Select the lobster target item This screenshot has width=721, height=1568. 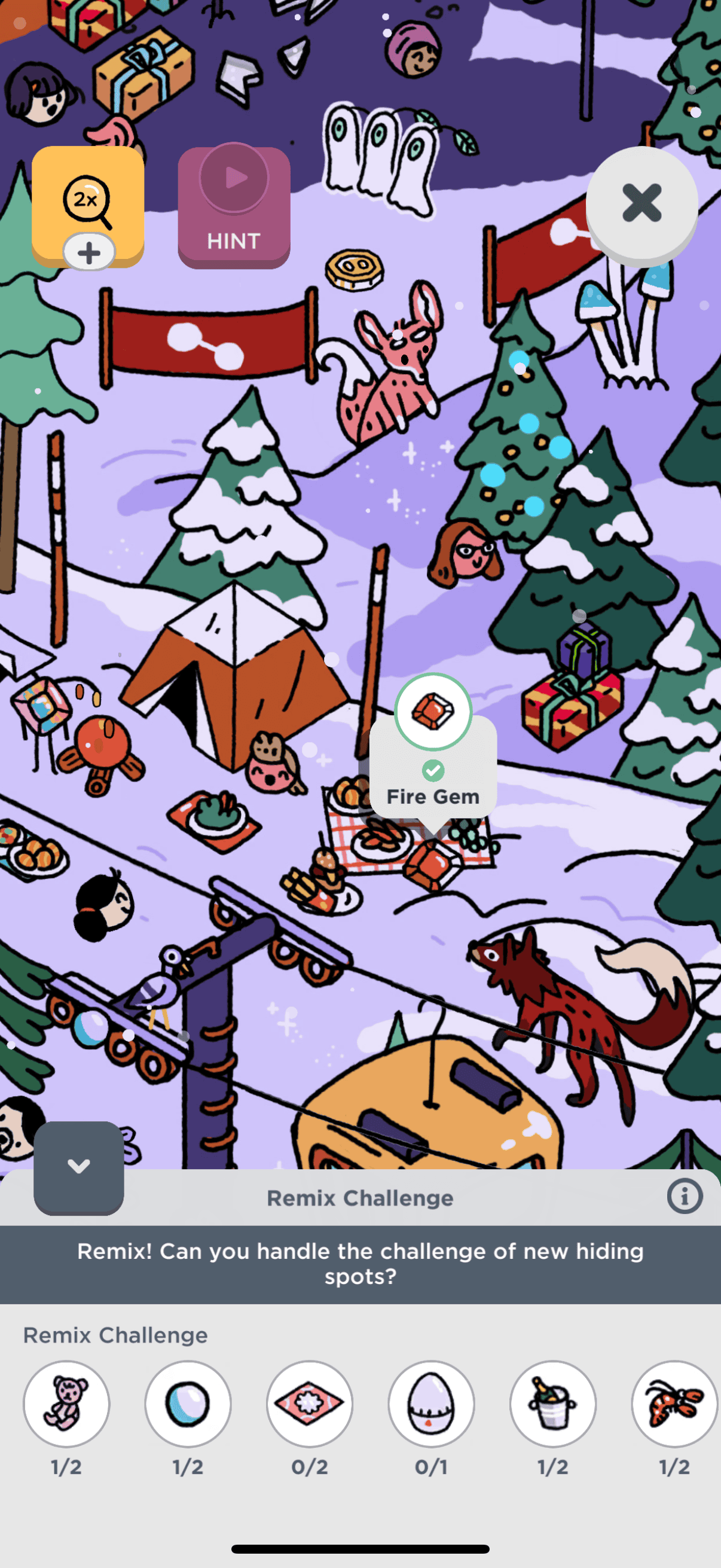675,1404
